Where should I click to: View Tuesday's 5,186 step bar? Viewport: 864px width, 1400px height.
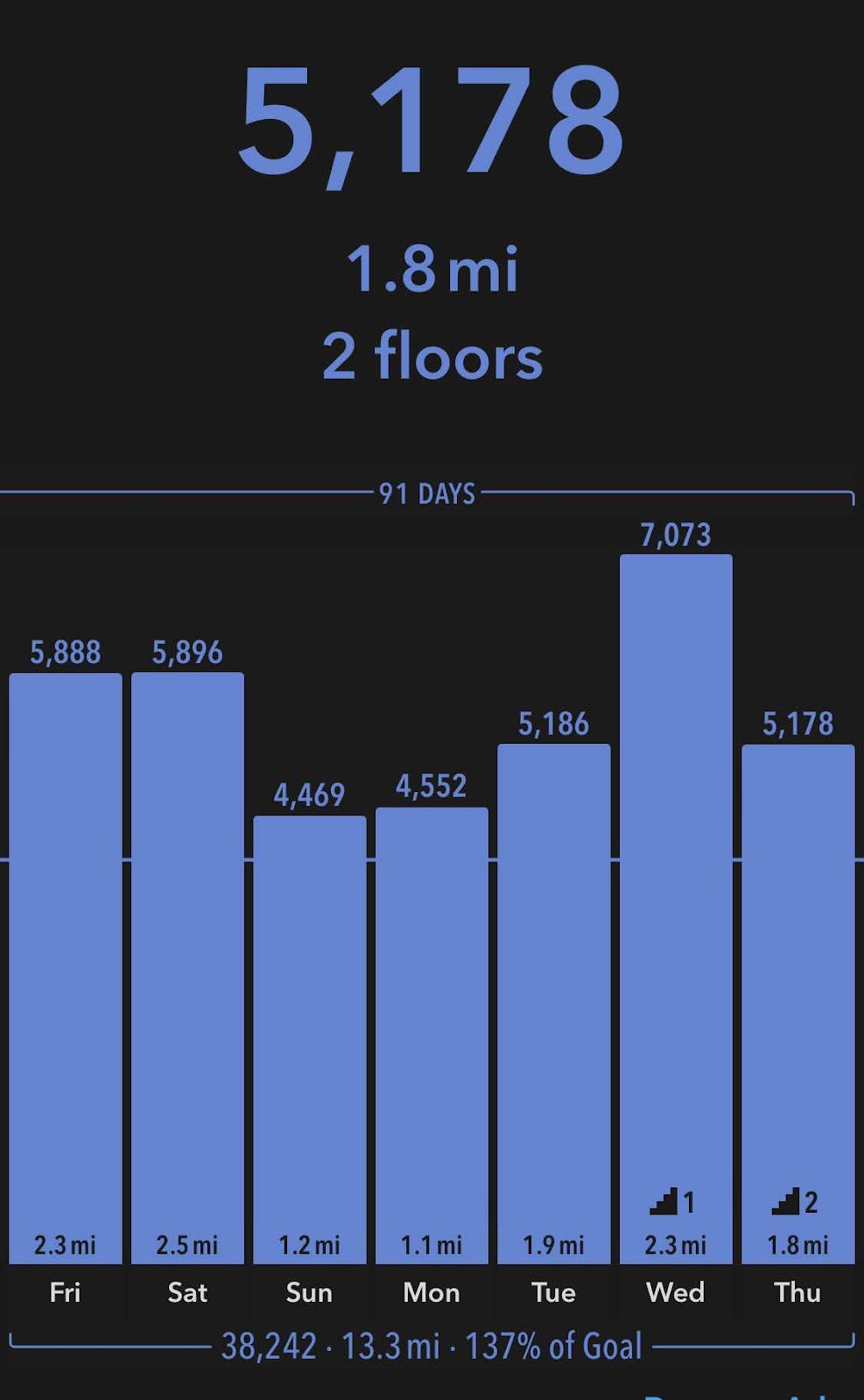[x=554, y=1004]
